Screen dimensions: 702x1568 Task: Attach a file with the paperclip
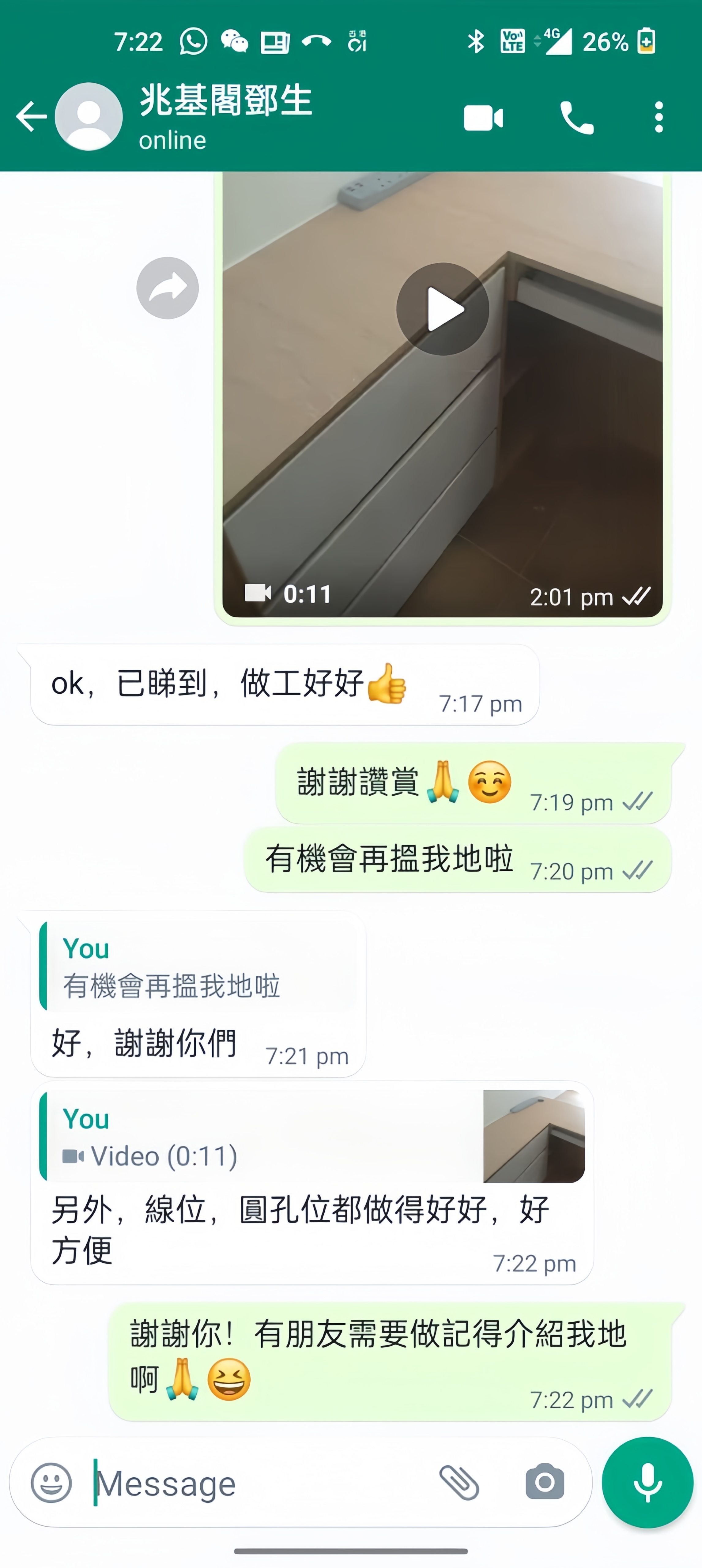[459, 1483]
